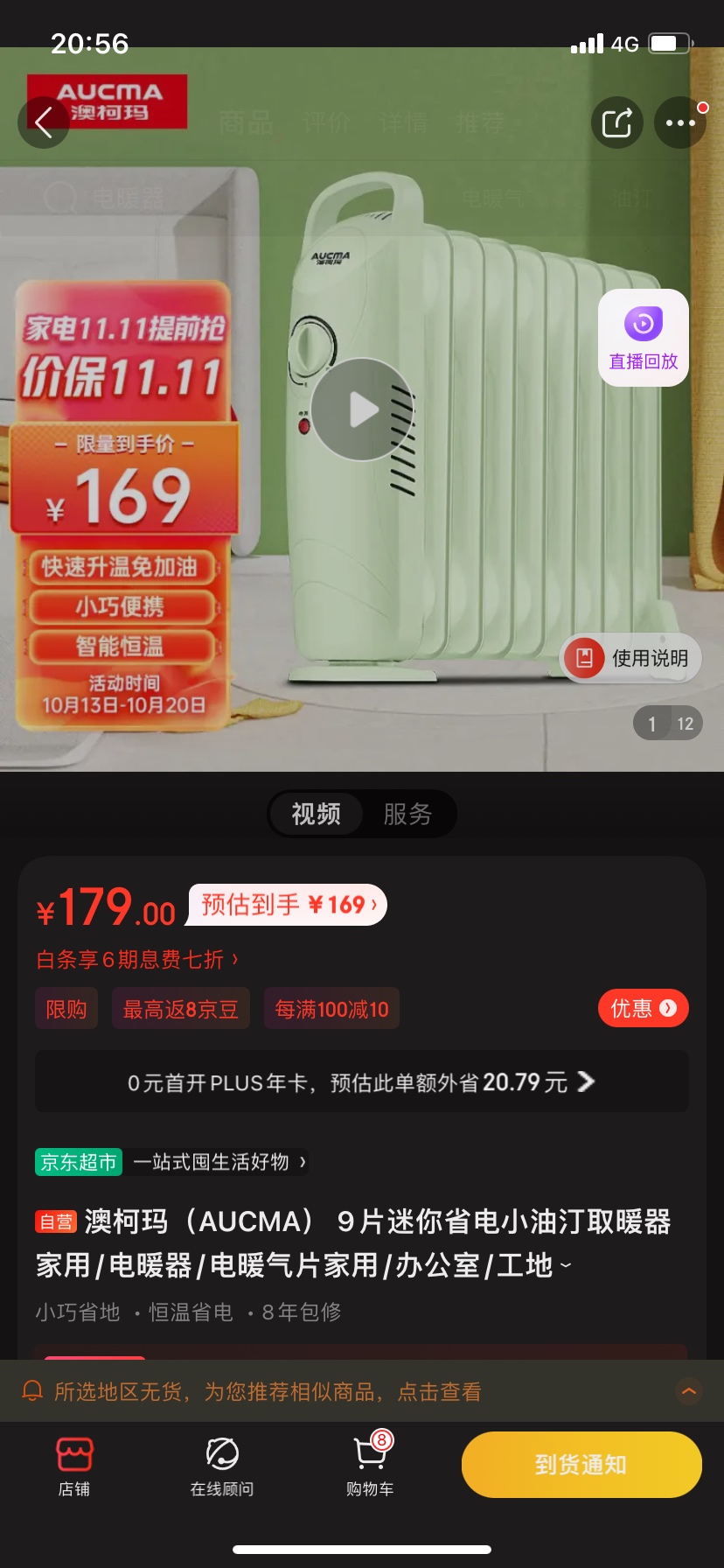View 预估到手 ¥169 price details
The image size is (724, 1568).
click(x=289, y=905)
